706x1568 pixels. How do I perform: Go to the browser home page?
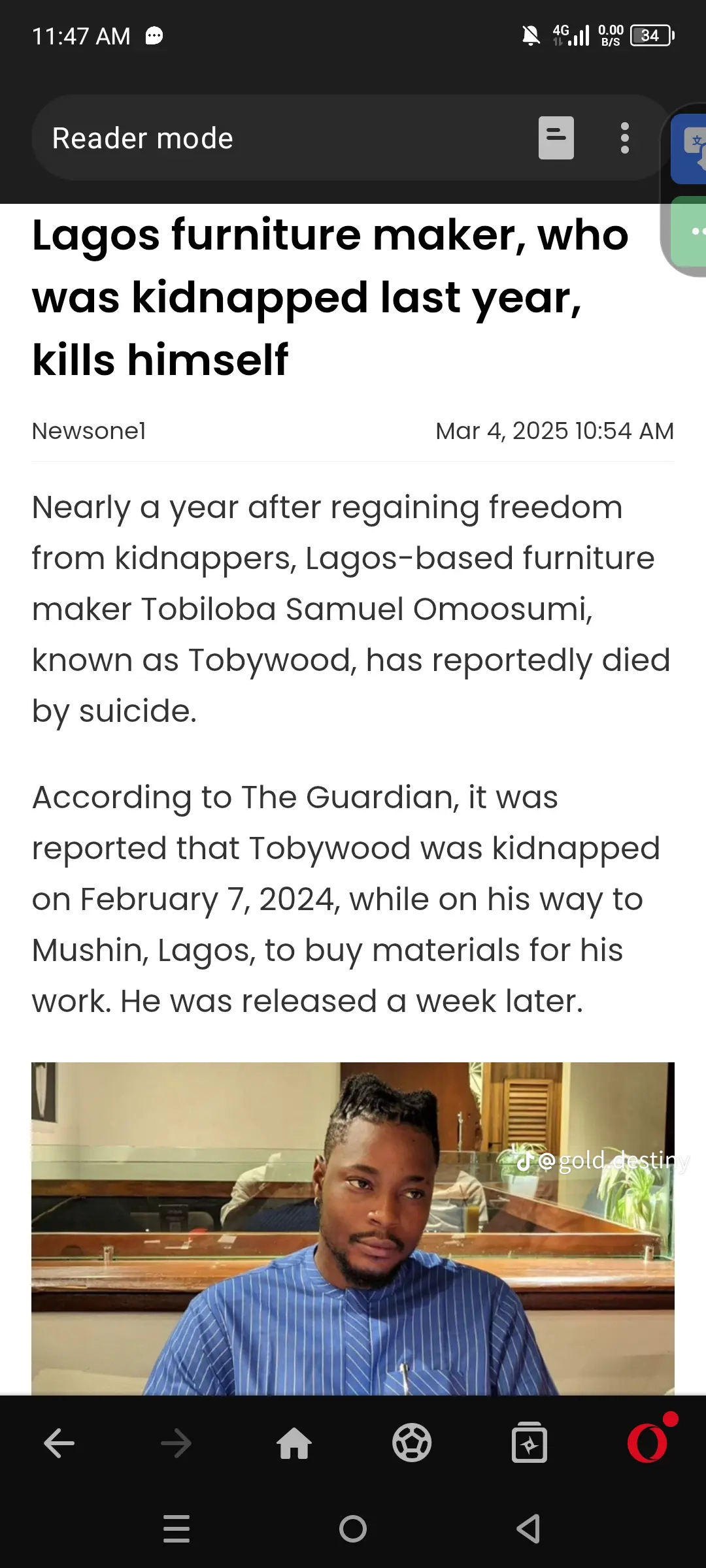point(294,1443)
